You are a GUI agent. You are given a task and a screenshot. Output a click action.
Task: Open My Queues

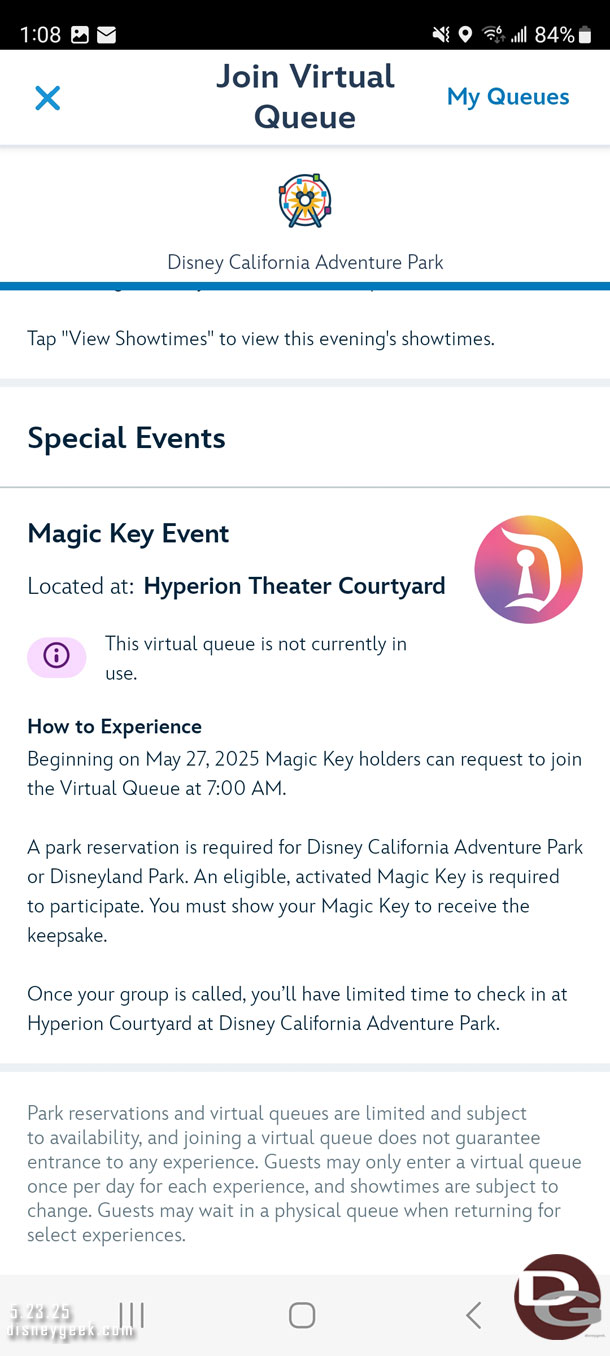(507, 97)
